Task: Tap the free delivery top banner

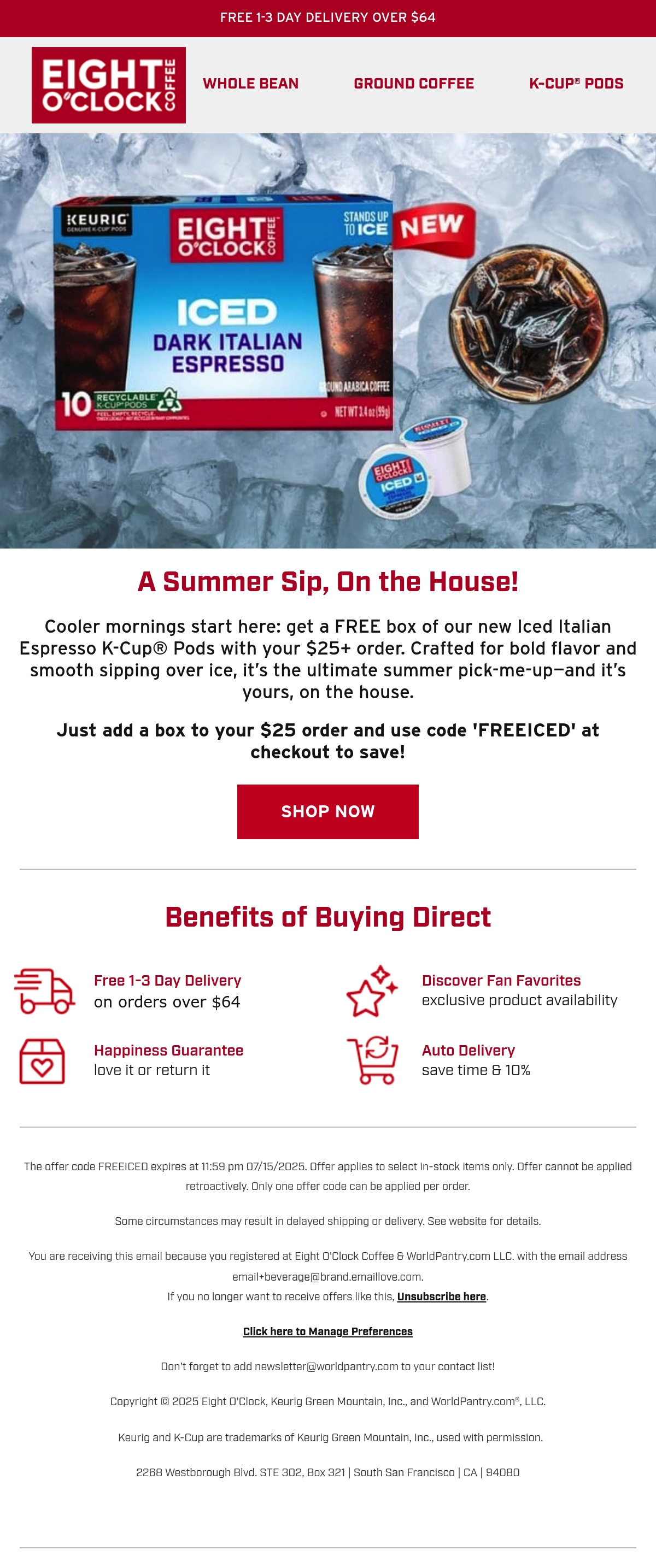Action: tap(327, 17)
